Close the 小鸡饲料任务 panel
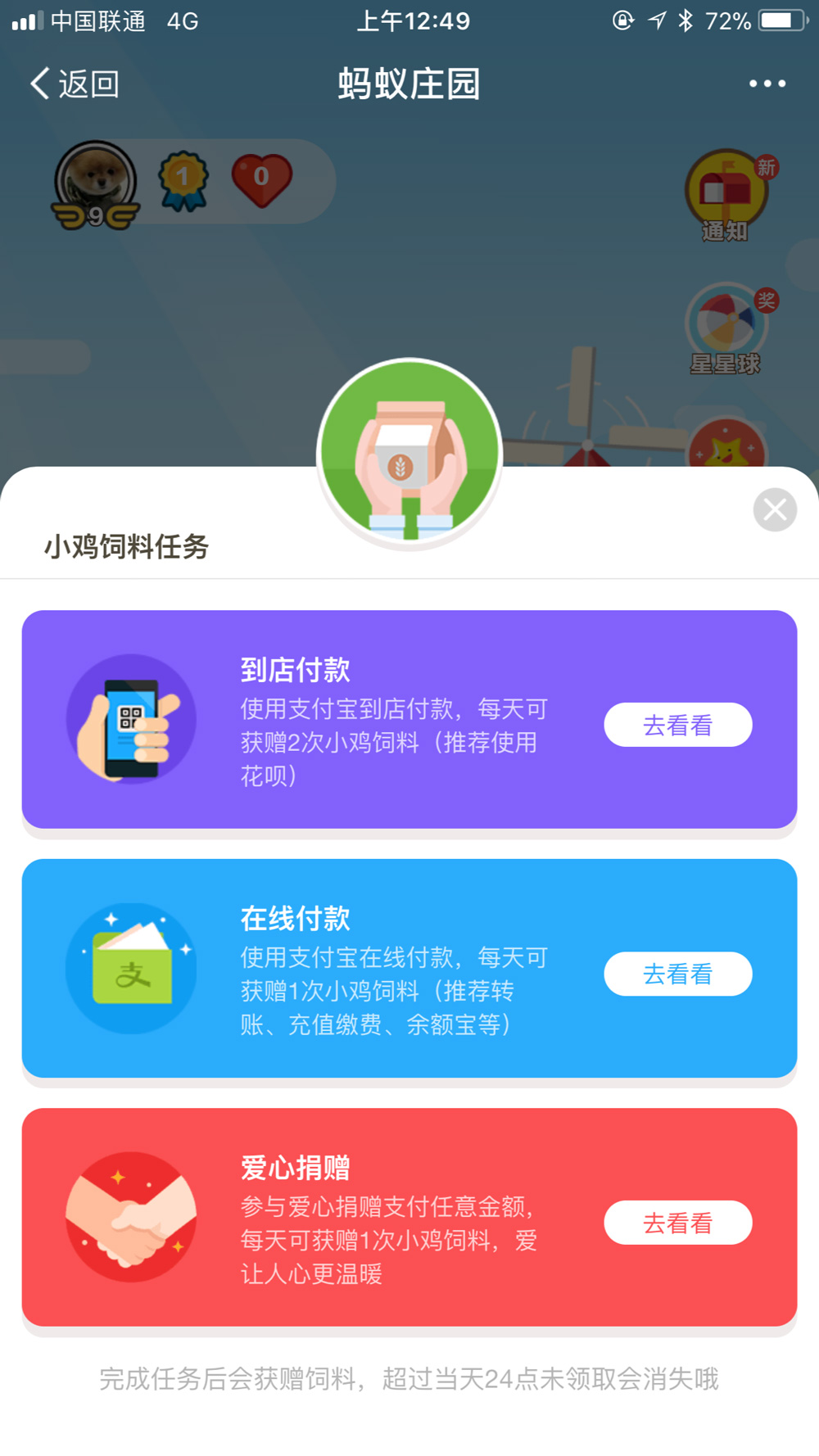 [775, 509]
